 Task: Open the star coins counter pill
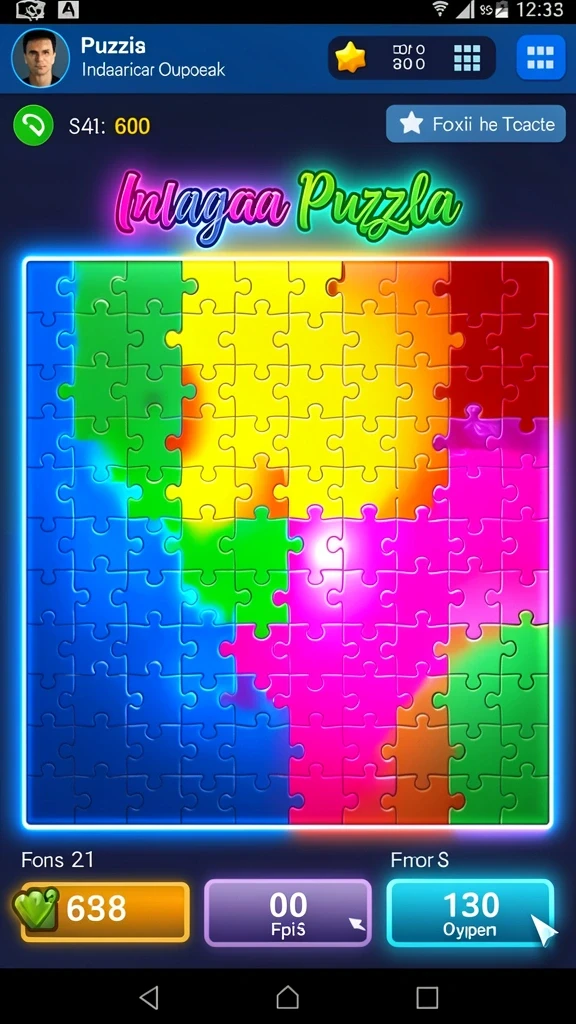tap(411, 57)
